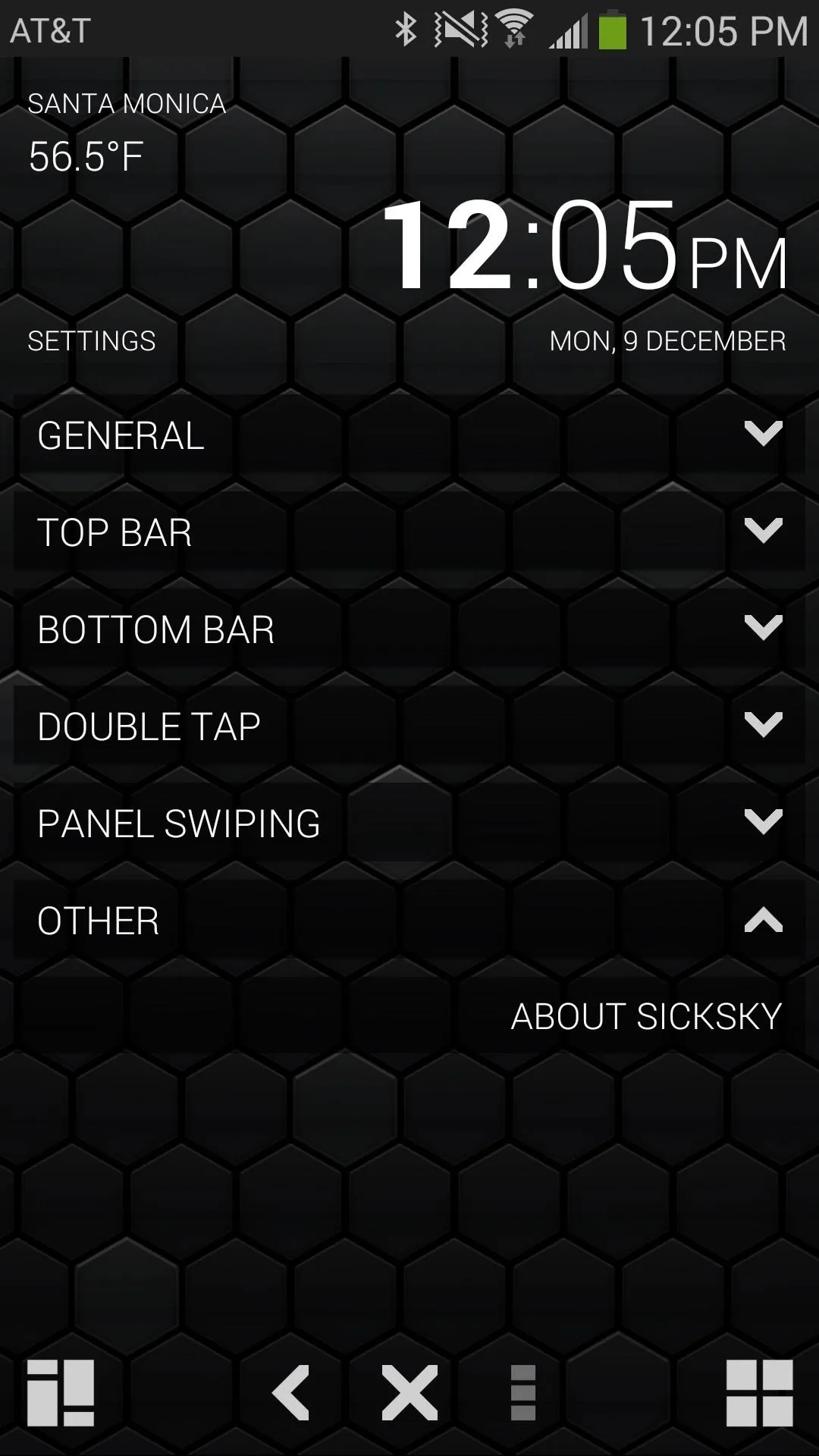
Task: Collapse the Other section
Action: pos(409,920)
